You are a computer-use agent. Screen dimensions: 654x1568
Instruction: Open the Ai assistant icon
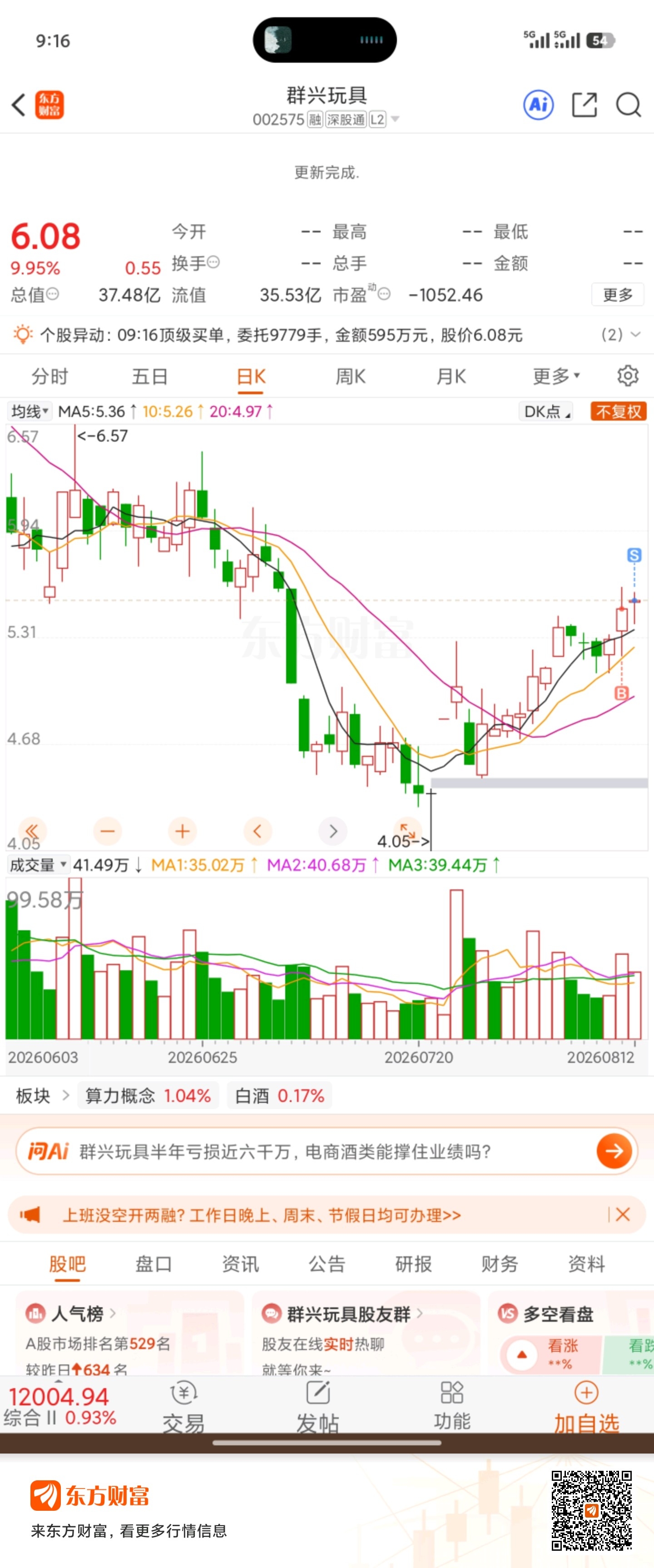coord(538,104)
